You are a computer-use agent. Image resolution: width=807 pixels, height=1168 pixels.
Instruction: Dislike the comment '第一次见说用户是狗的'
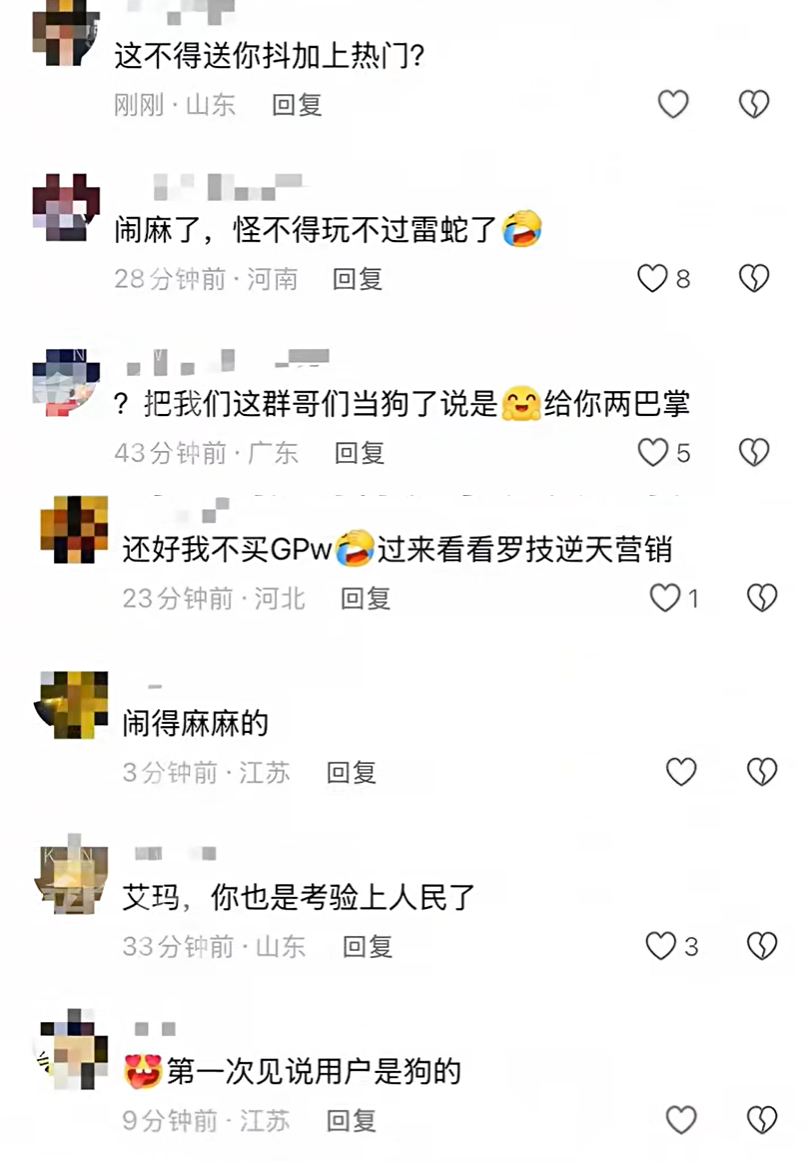tap(762, 1120)
